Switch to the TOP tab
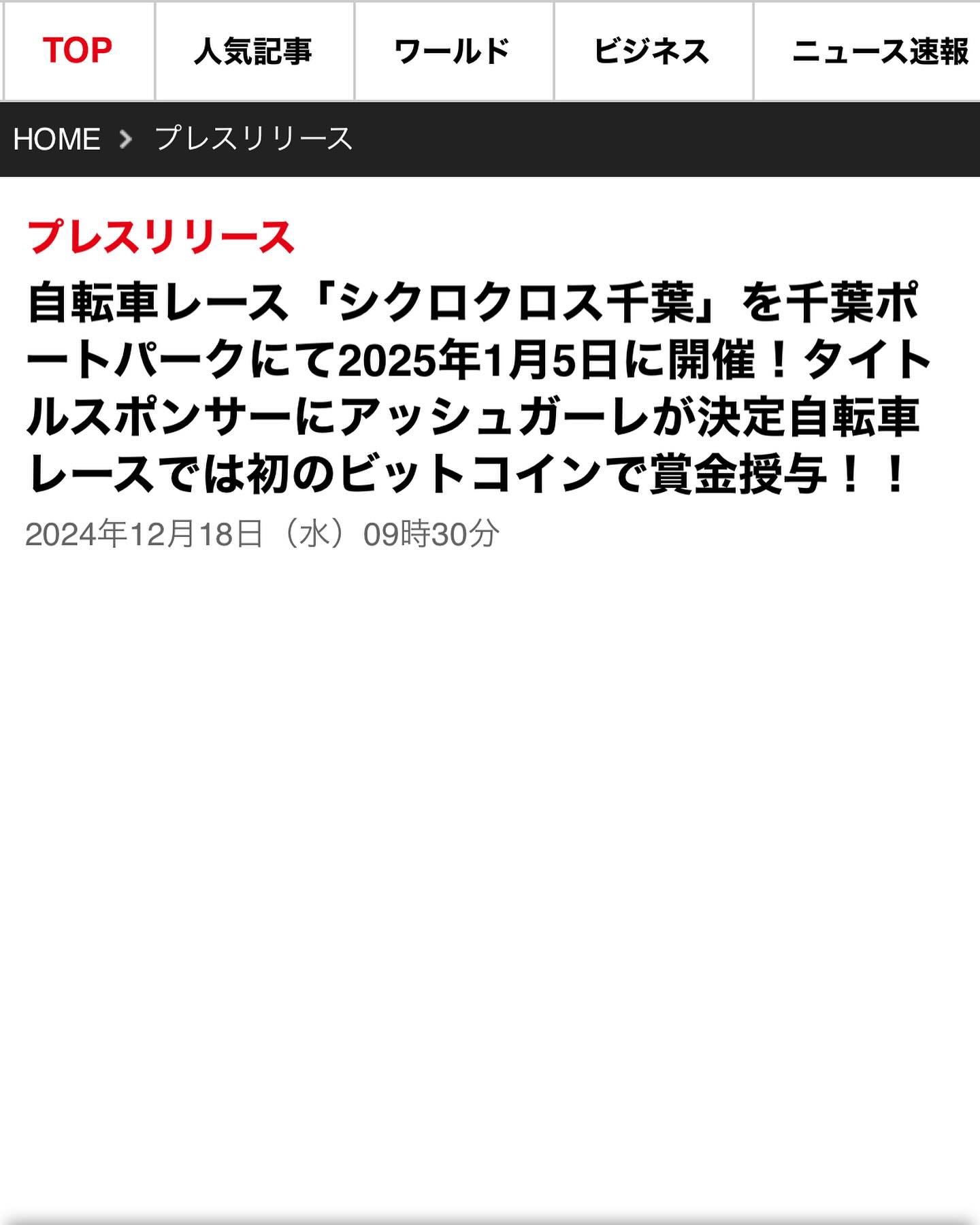 pos(78,51)
